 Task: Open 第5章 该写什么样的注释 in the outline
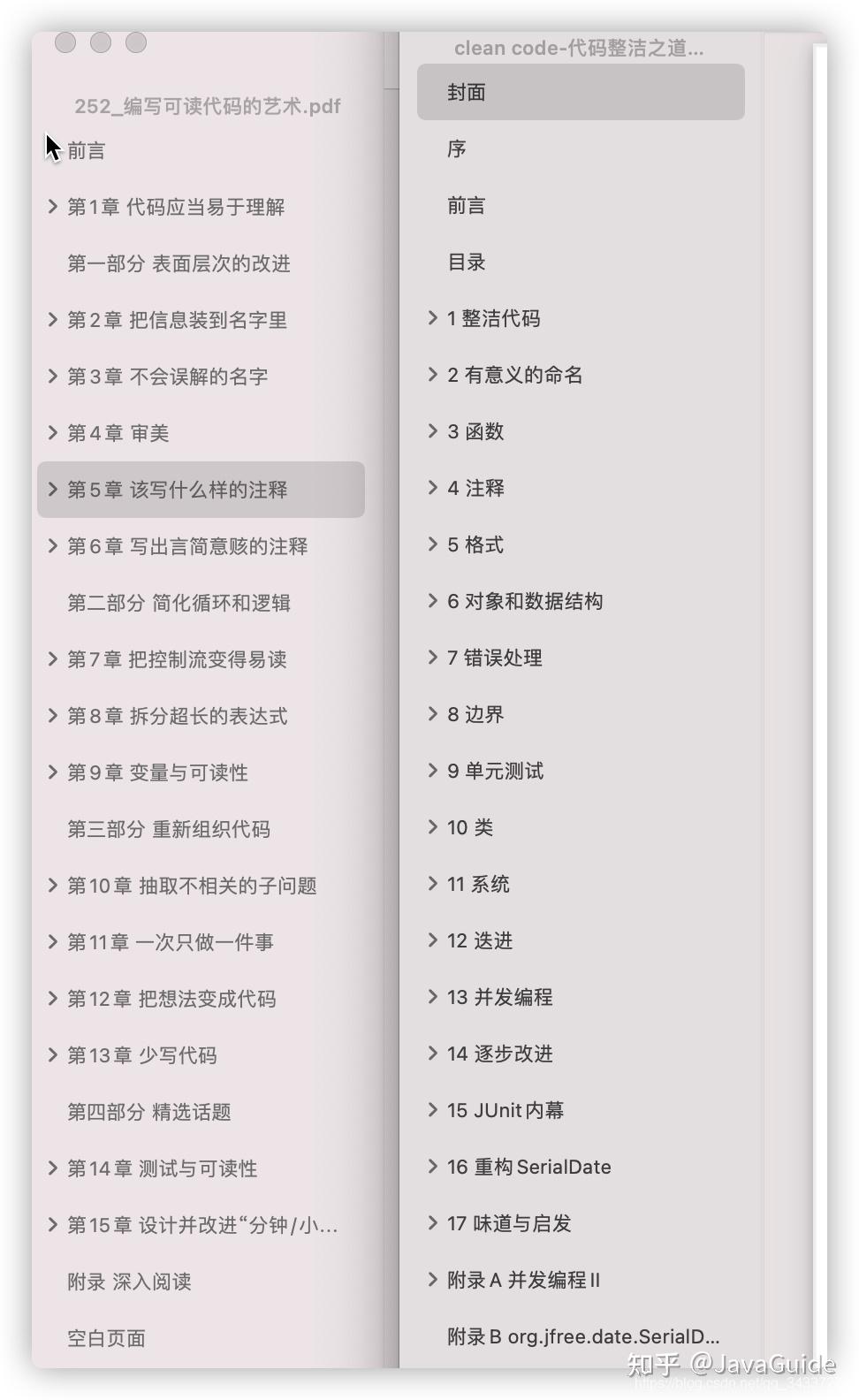point(178,490)
